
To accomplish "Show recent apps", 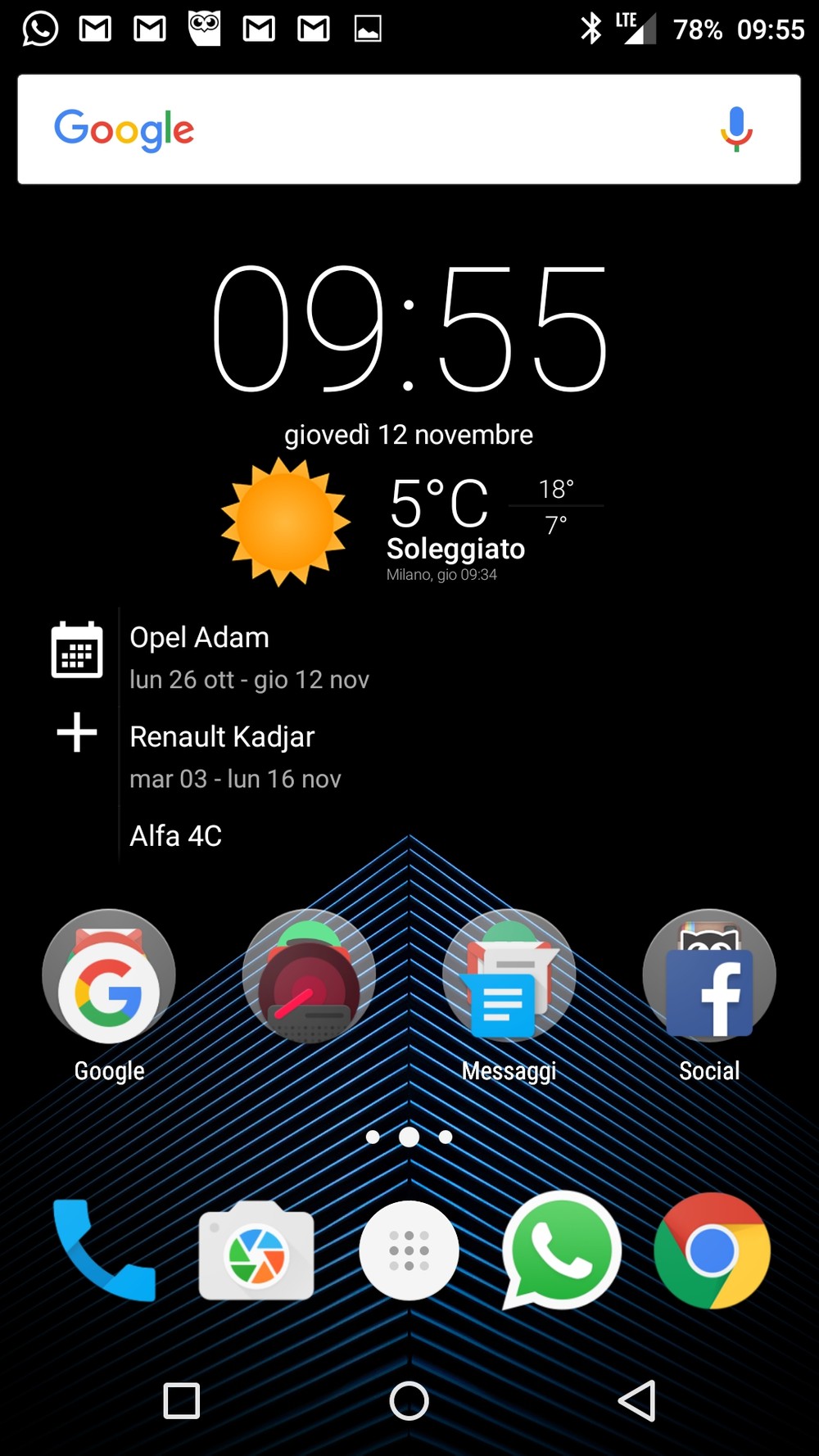I will (x=182, y=1401).
